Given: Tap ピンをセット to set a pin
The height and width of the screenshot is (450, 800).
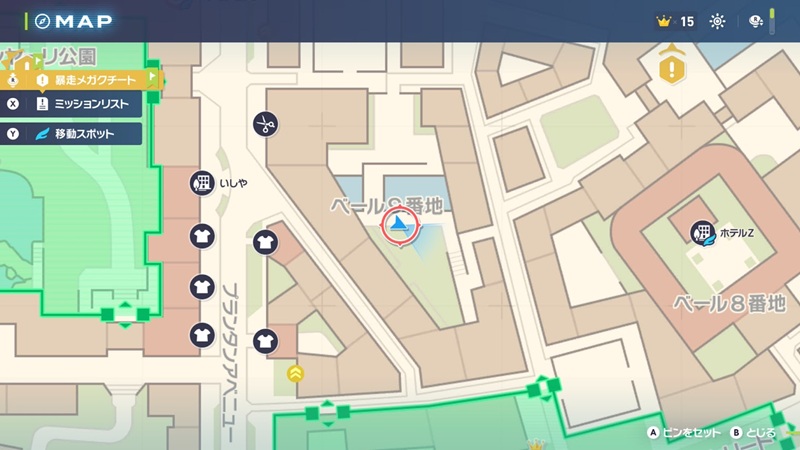Looking at the screenshot, I should tap(684, 433).
